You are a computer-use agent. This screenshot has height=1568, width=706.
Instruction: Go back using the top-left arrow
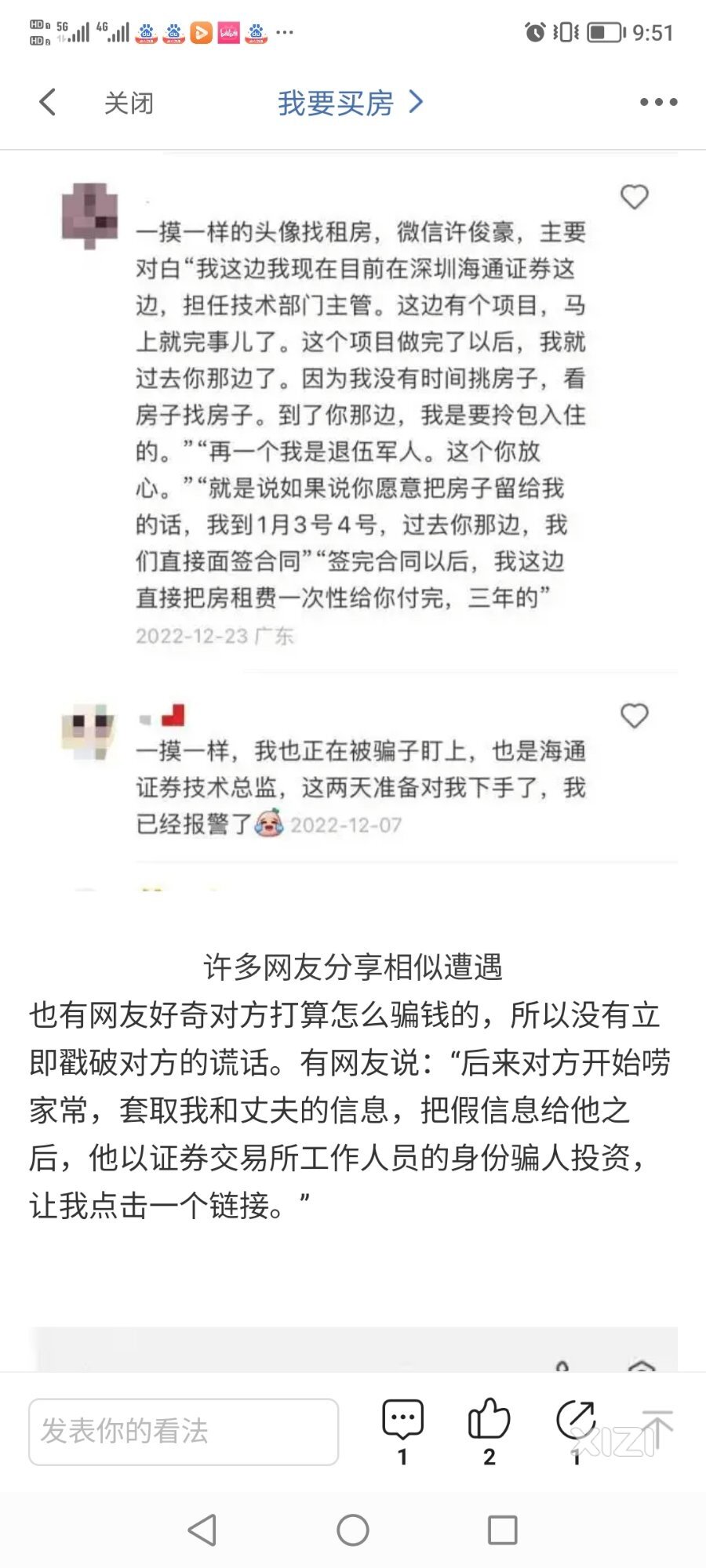tap(48, 102)
